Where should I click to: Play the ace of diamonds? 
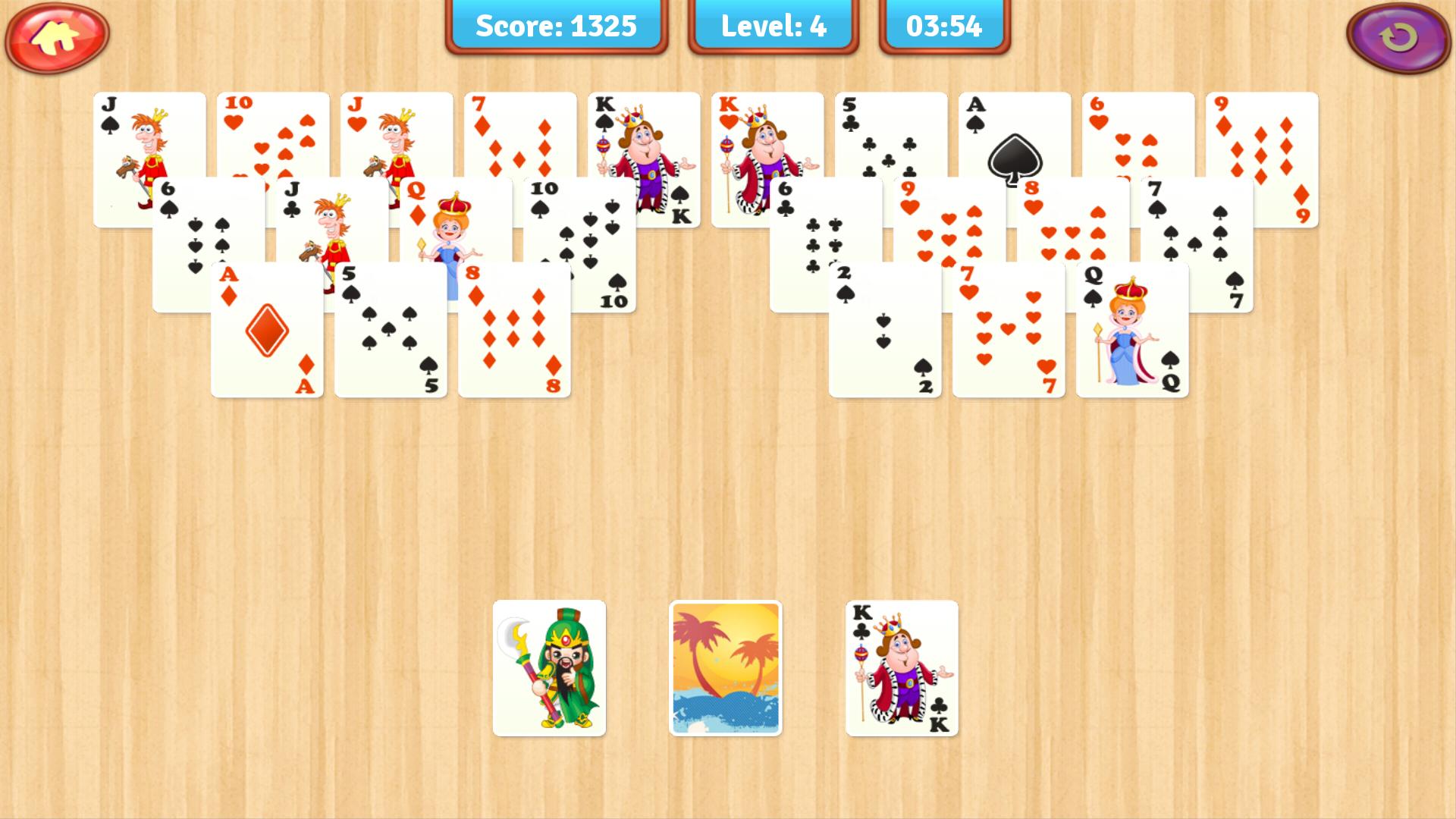coord(267,330)
